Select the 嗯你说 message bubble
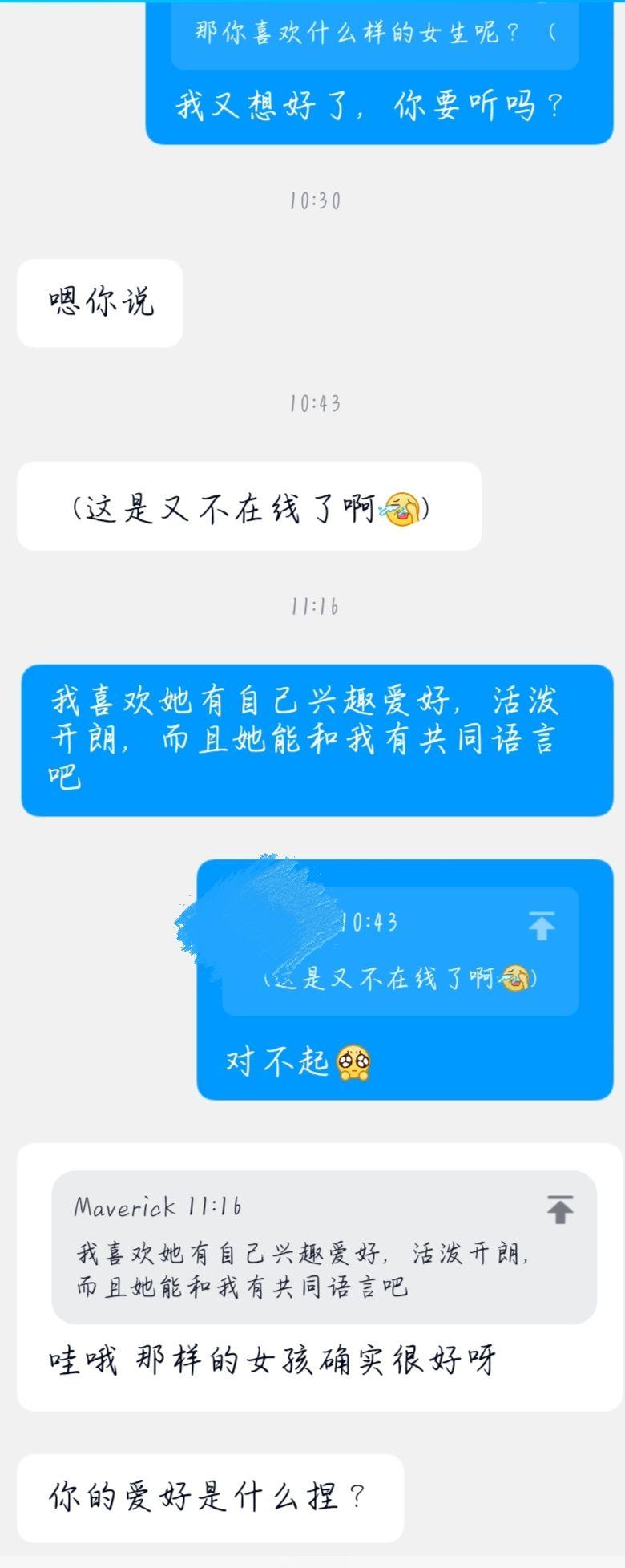Viewport: 625px width, 1568px height. pos(99,302)
